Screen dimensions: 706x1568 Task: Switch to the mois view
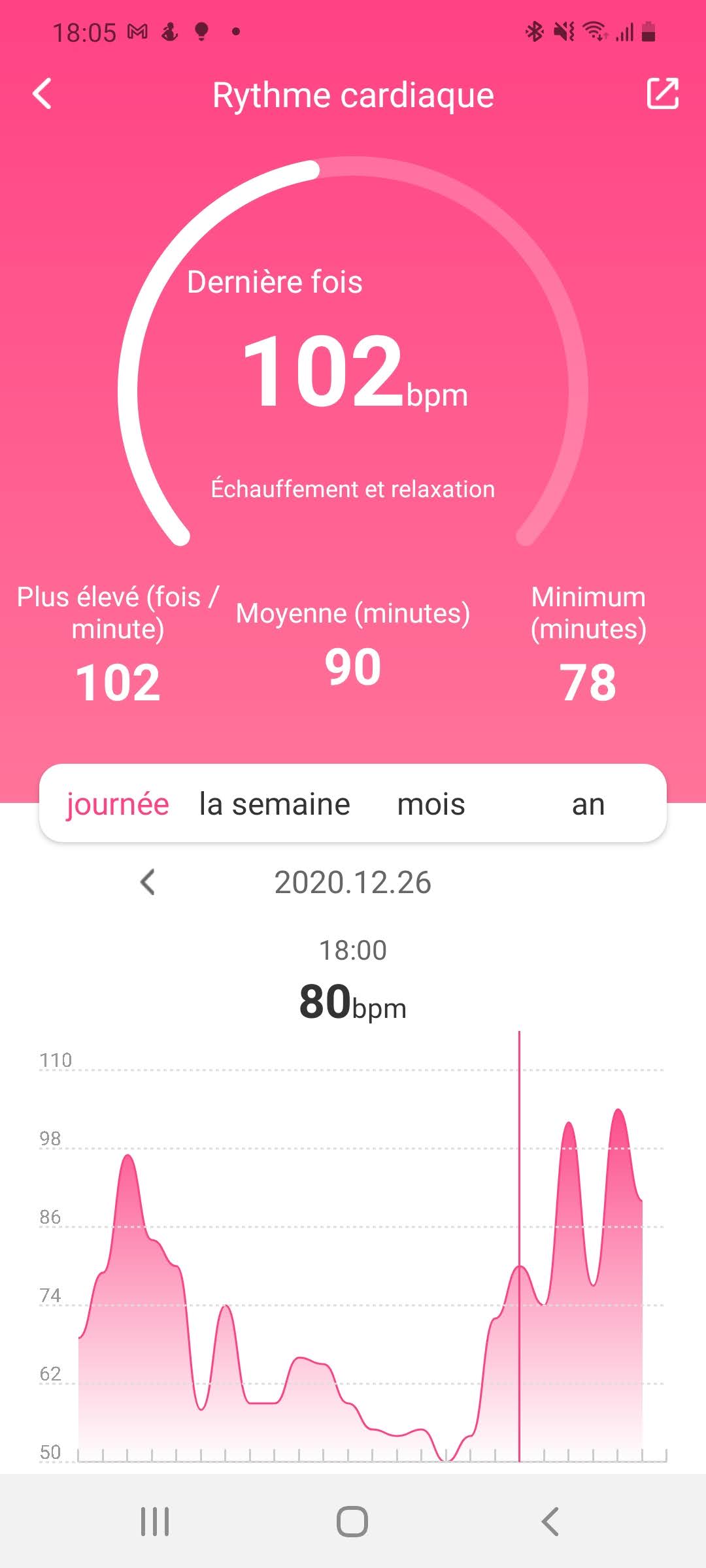(431, 804)
